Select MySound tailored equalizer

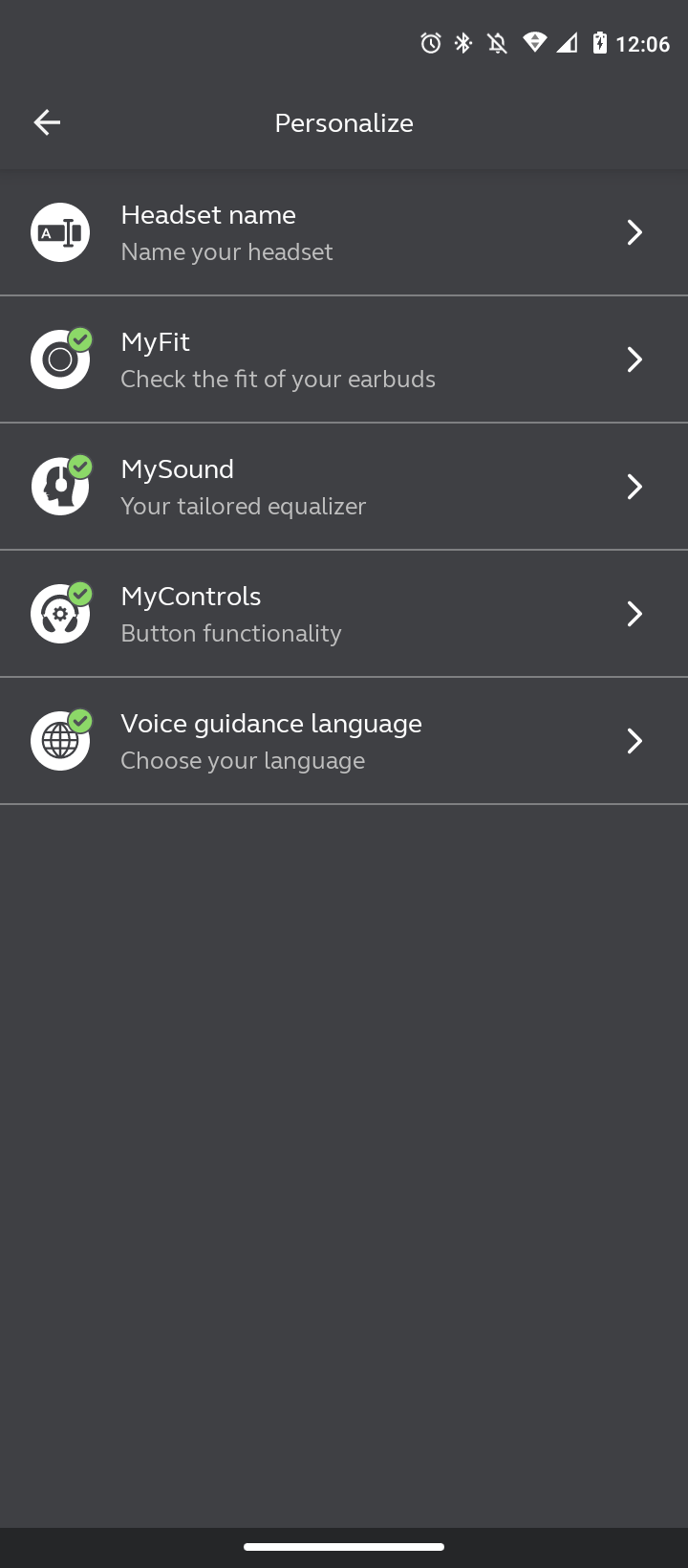pyautogui.click(x=344, y=487)
